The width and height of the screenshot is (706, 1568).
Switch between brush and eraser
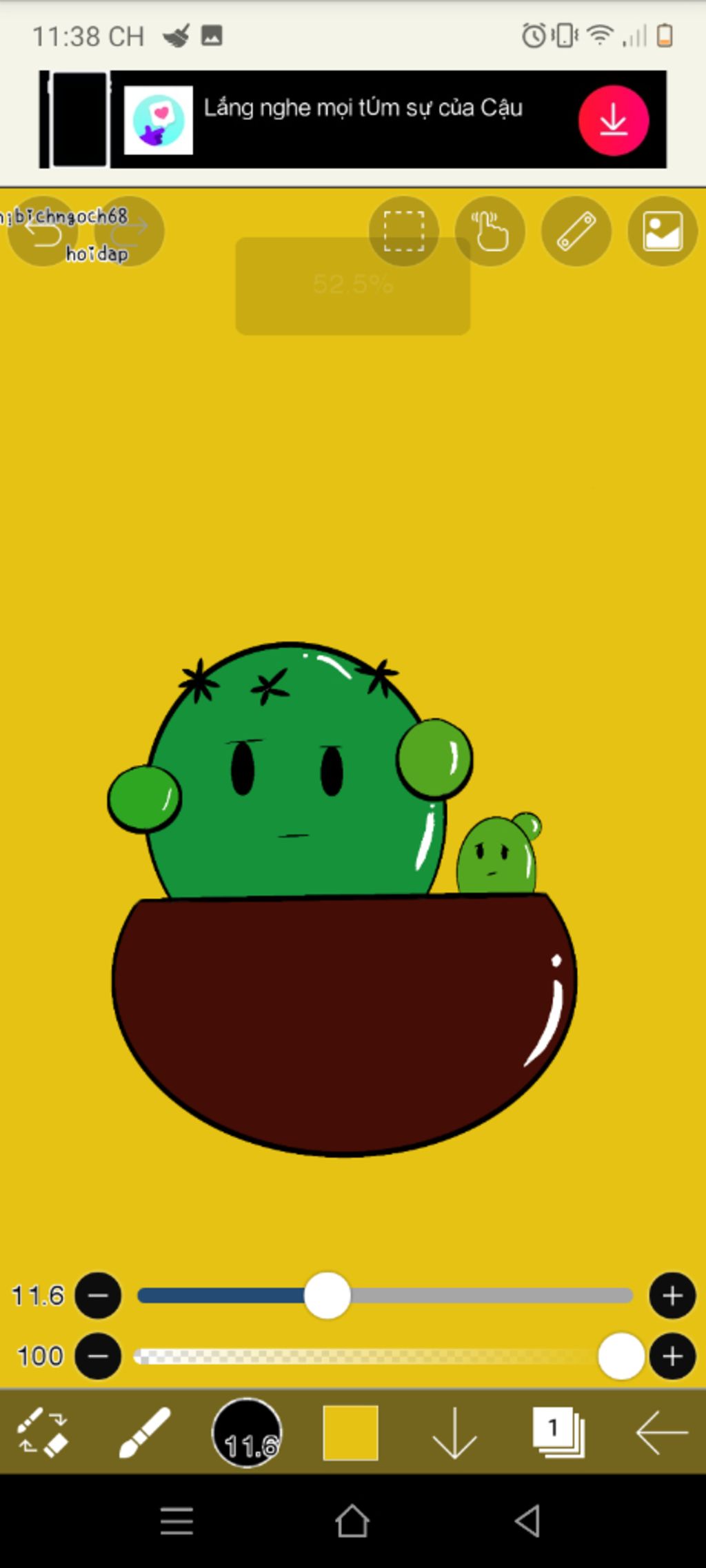tap(43, 1433)
